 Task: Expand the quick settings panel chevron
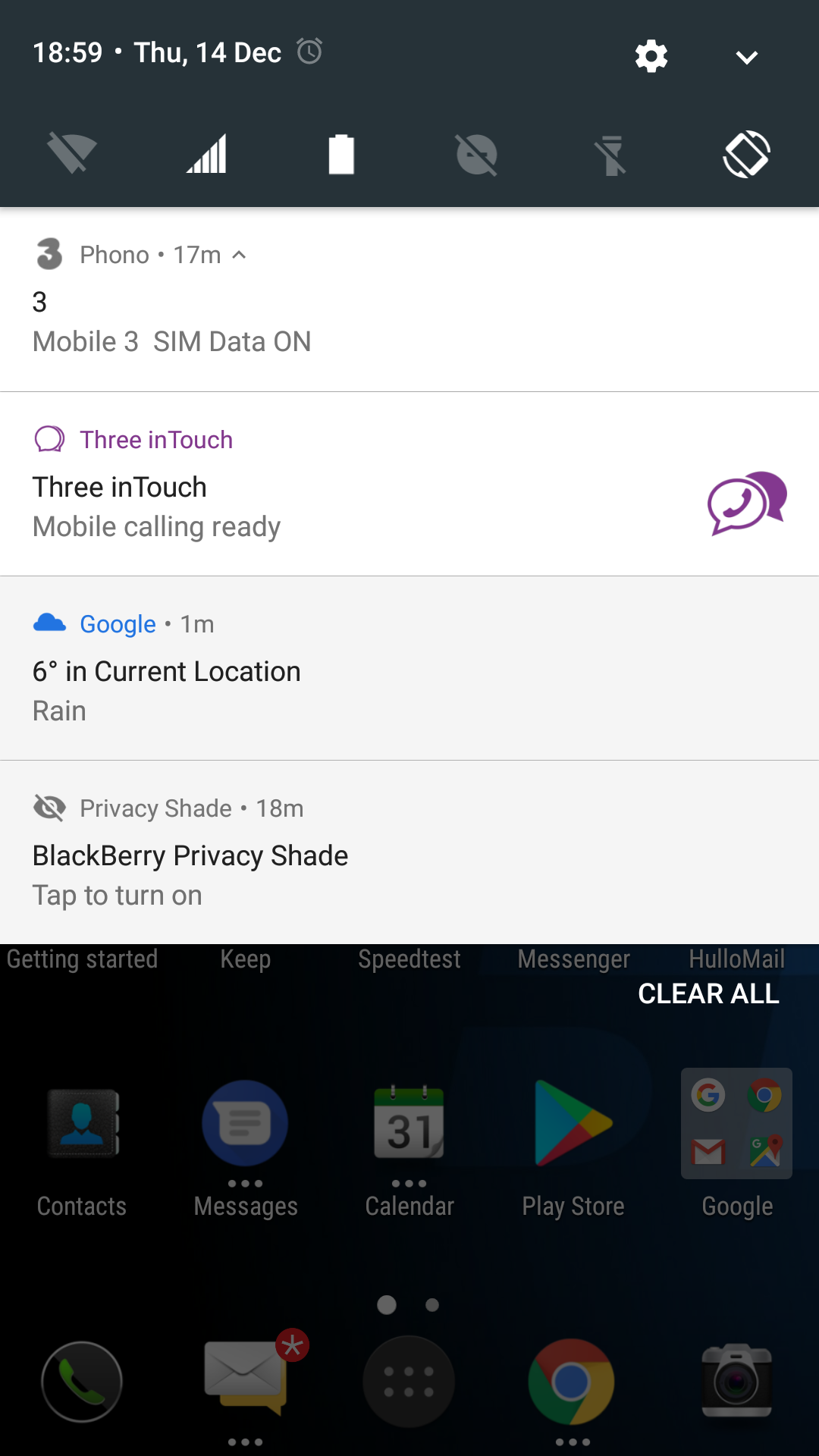747,58
